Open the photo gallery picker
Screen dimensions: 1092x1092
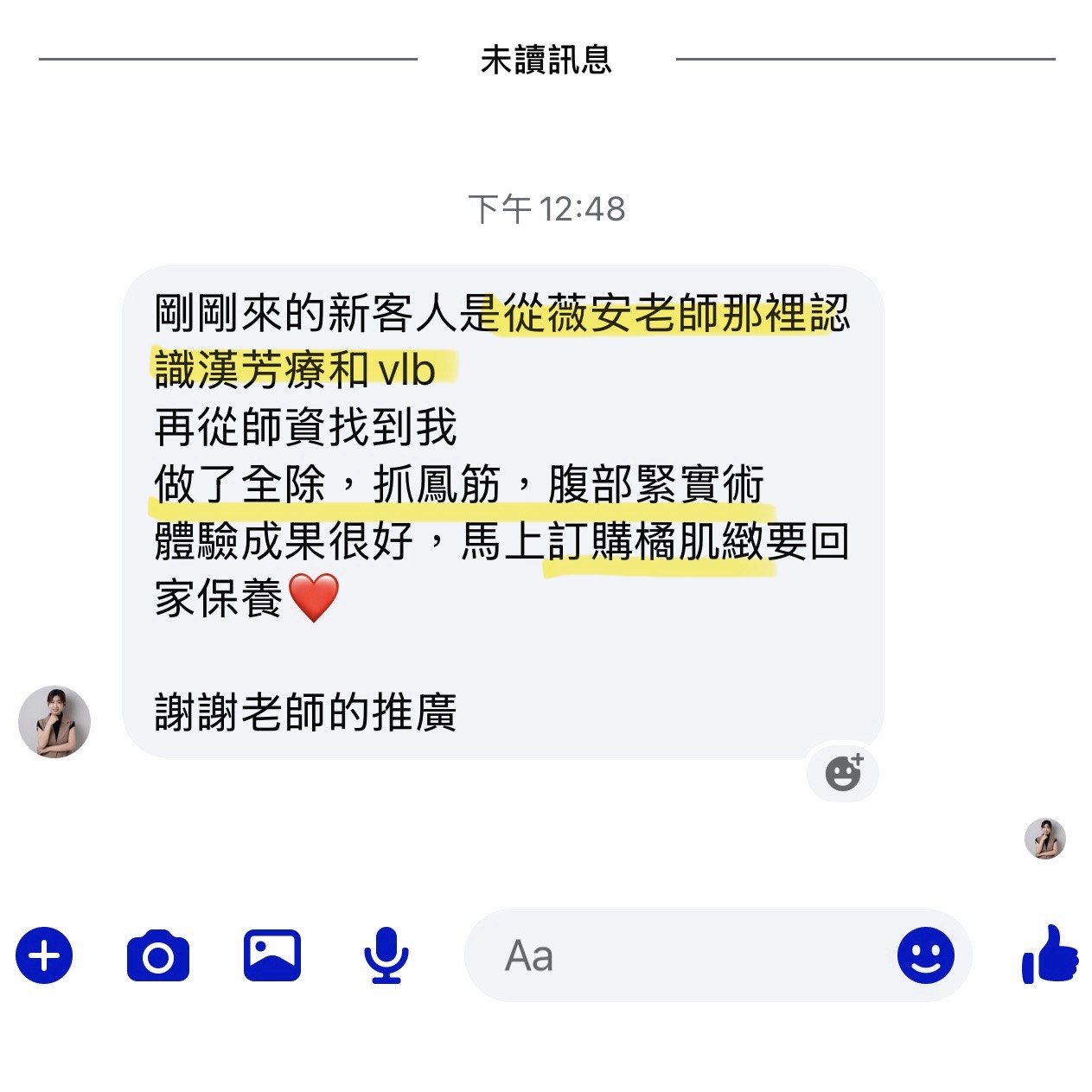271,955
